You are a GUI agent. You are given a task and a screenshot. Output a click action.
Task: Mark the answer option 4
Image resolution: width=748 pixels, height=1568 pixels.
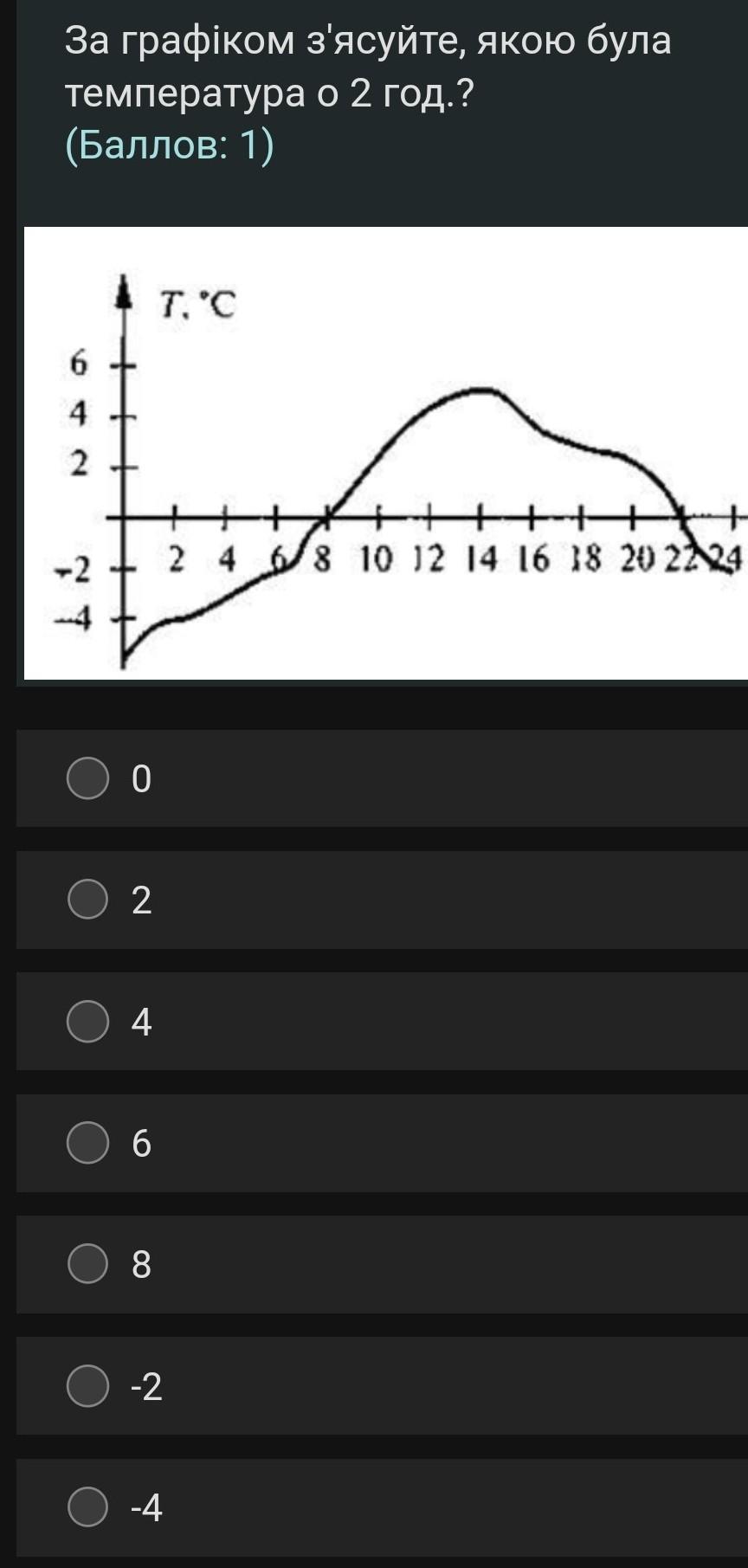[88, 1022]
